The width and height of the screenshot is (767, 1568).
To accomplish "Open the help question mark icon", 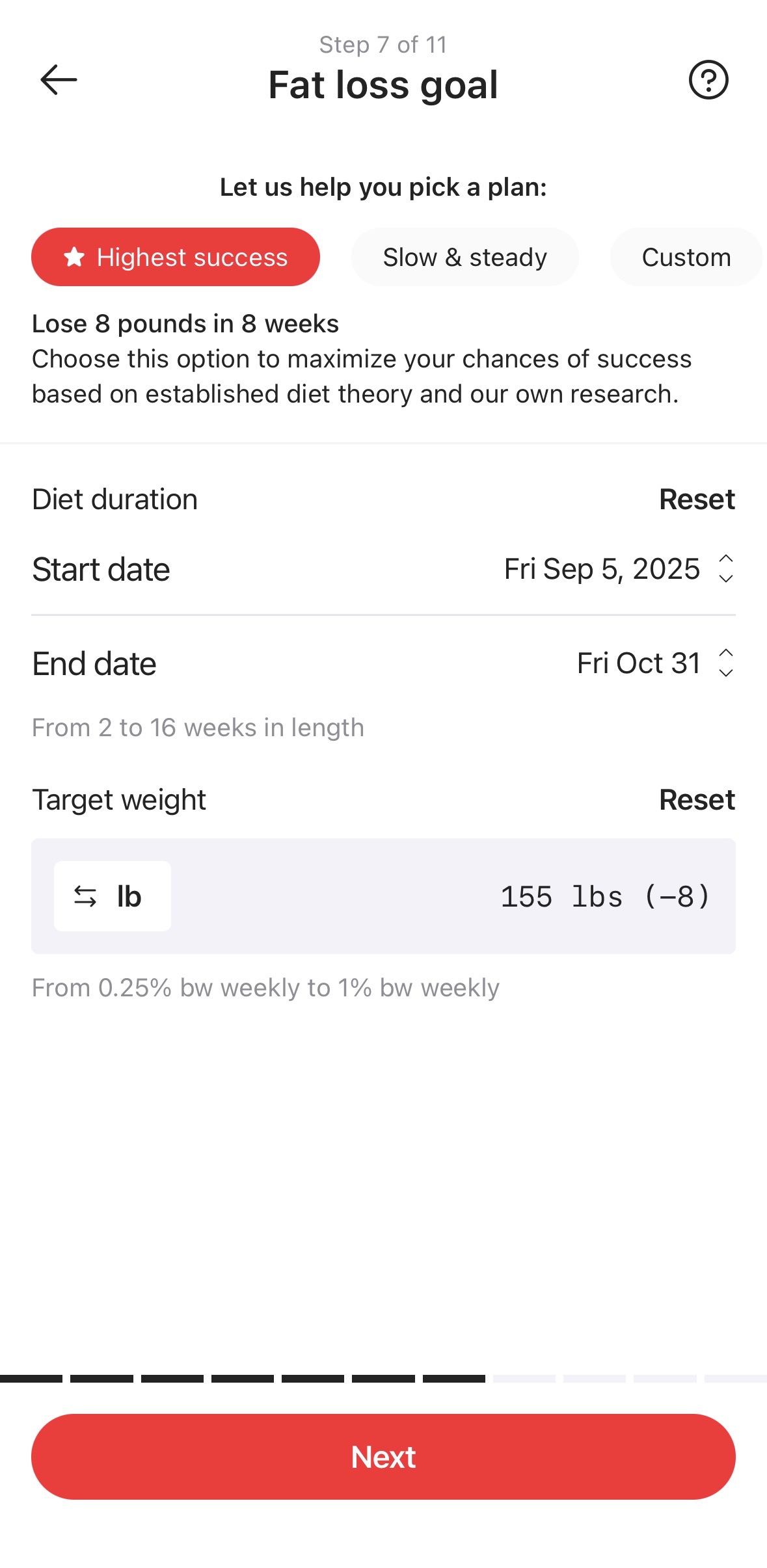I will [x=708, y=80].
